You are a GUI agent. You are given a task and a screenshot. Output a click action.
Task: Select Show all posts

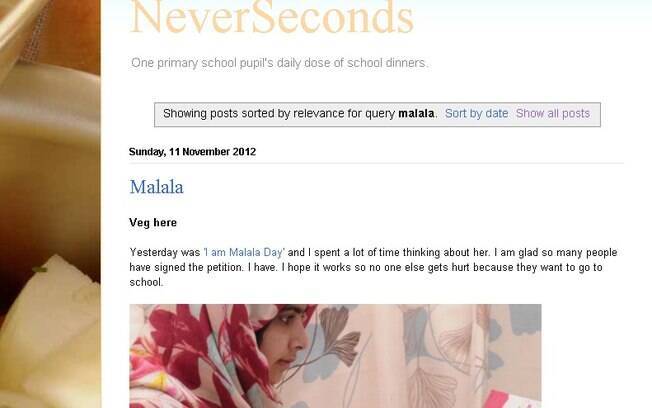pos(552,114)
